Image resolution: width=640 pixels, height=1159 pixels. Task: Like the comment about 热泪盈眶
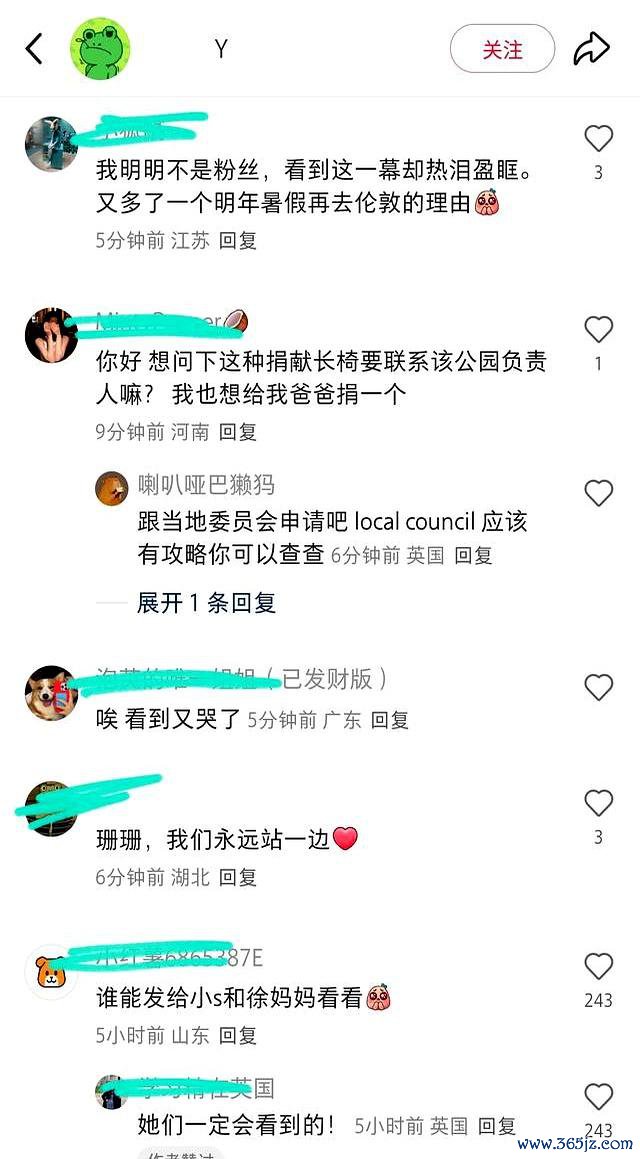coord(598,138)
